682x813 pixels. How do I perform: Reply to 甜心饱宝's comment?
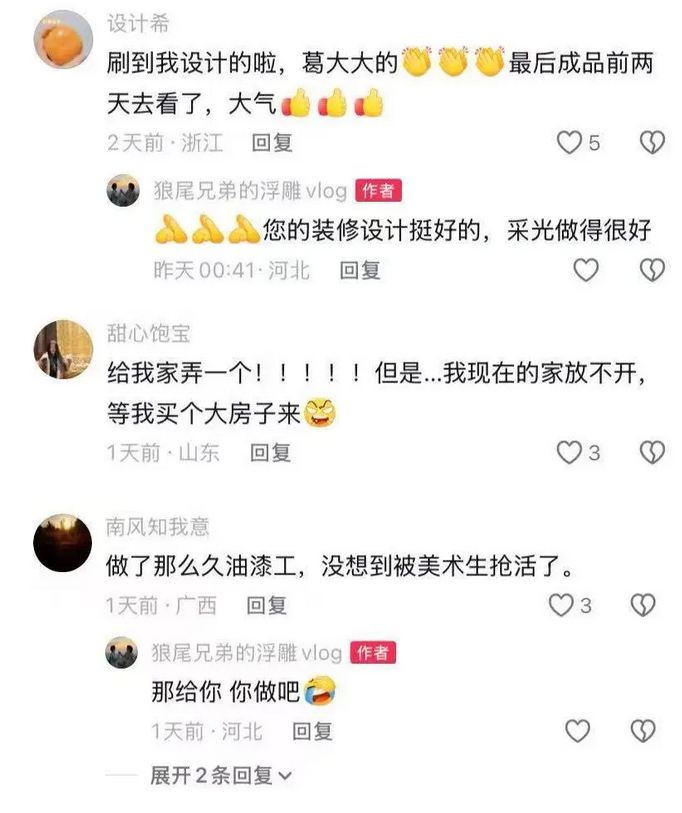coord(270,453)
